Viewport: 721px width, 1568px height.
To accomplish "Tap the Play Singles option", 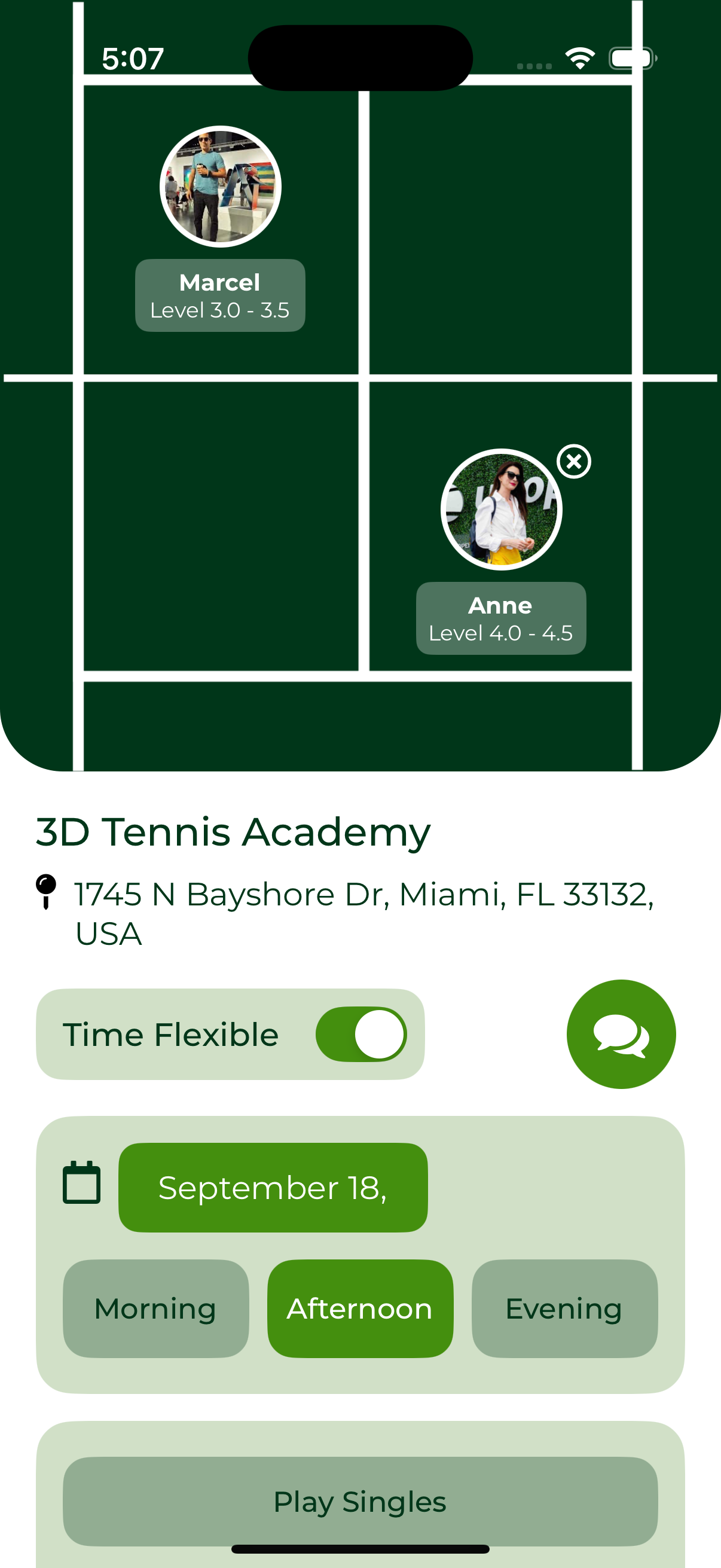I will 360,1500.
